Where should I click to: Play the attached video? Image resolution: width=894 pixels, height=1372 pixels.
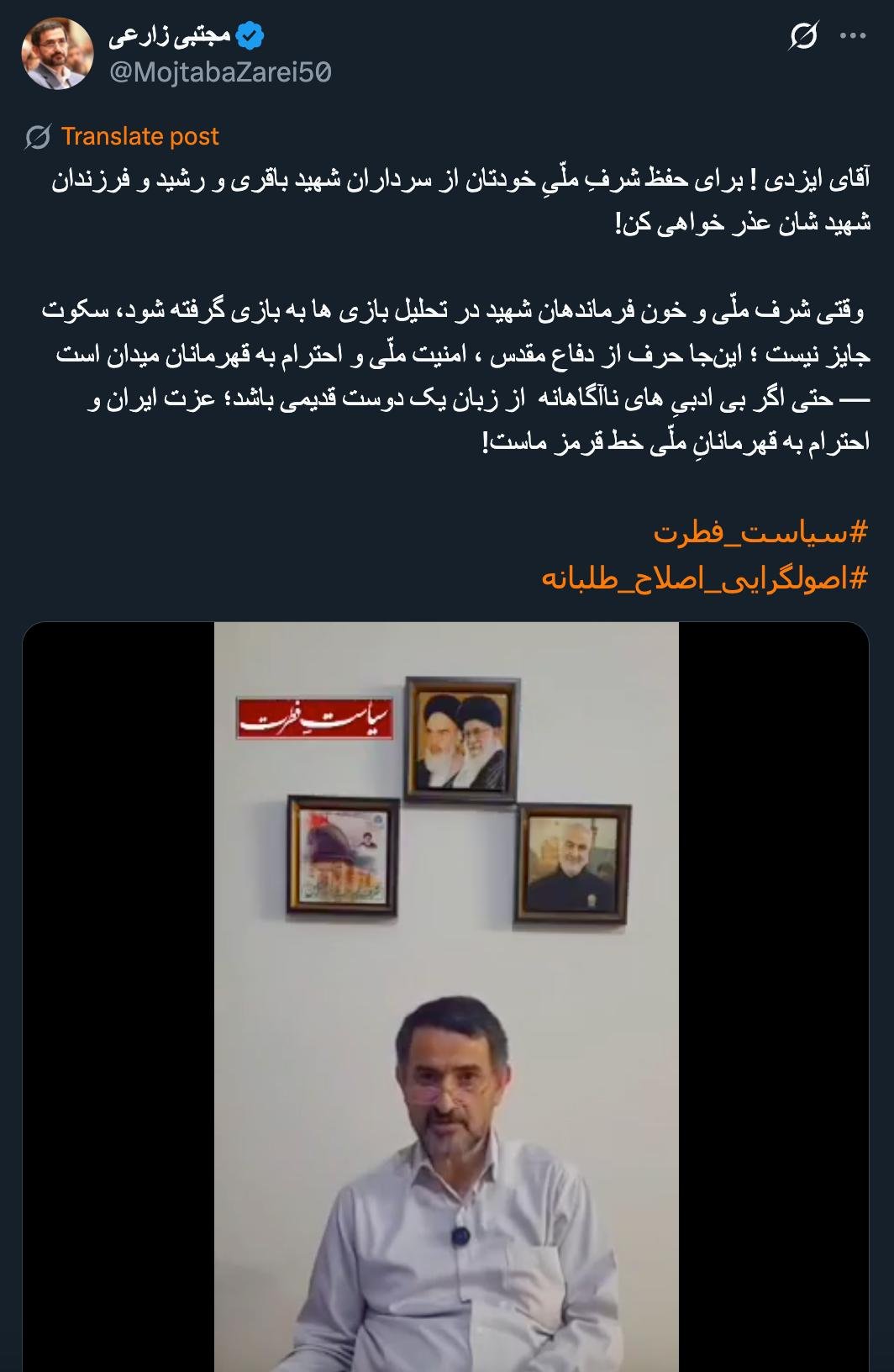[x=445, y=996]
